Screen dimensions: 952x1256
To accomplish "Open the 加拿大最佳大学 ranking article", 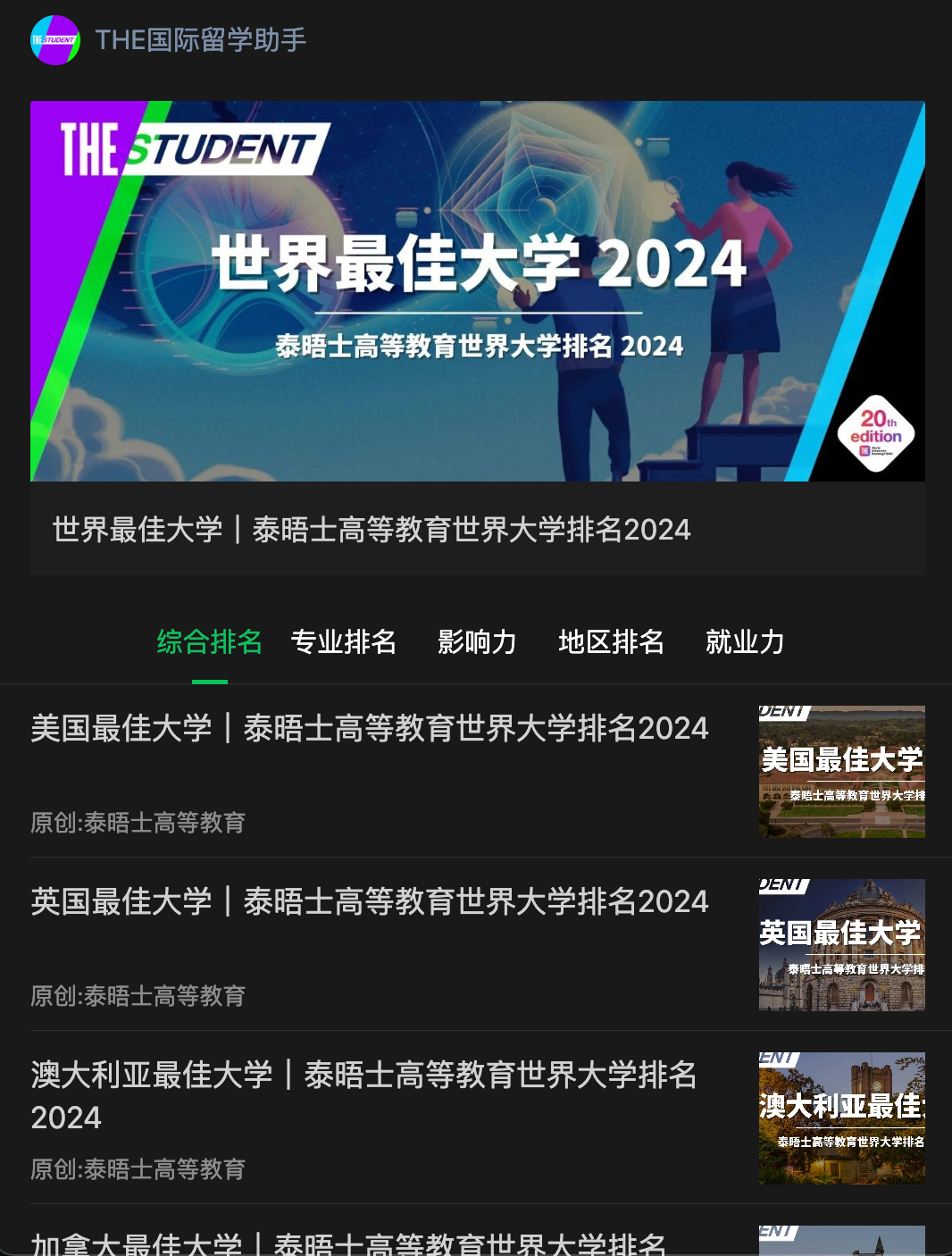I will coord(348,1243).
